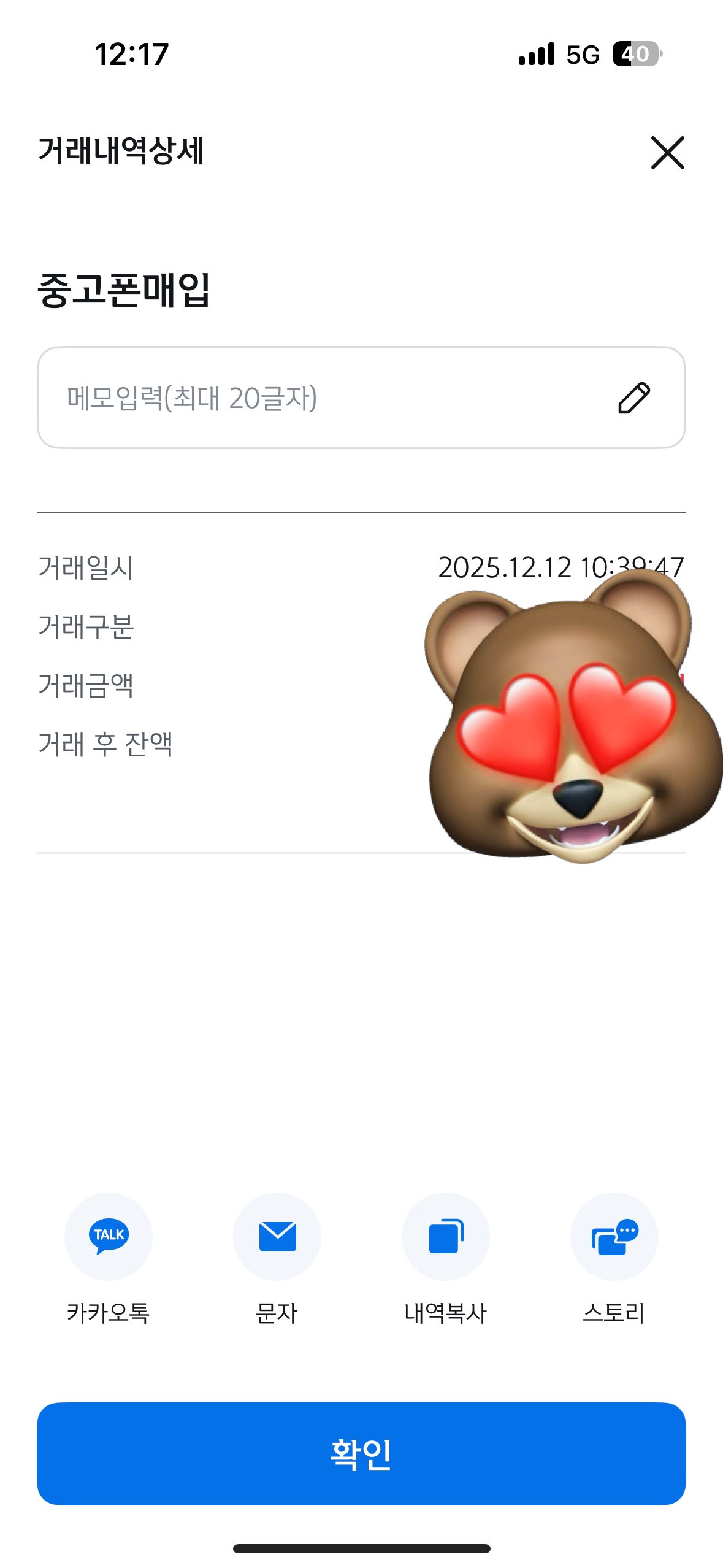Viewport: 723px width, 1568px height.
Task: Close the 거래내역상세 screen
Action: 667,153
